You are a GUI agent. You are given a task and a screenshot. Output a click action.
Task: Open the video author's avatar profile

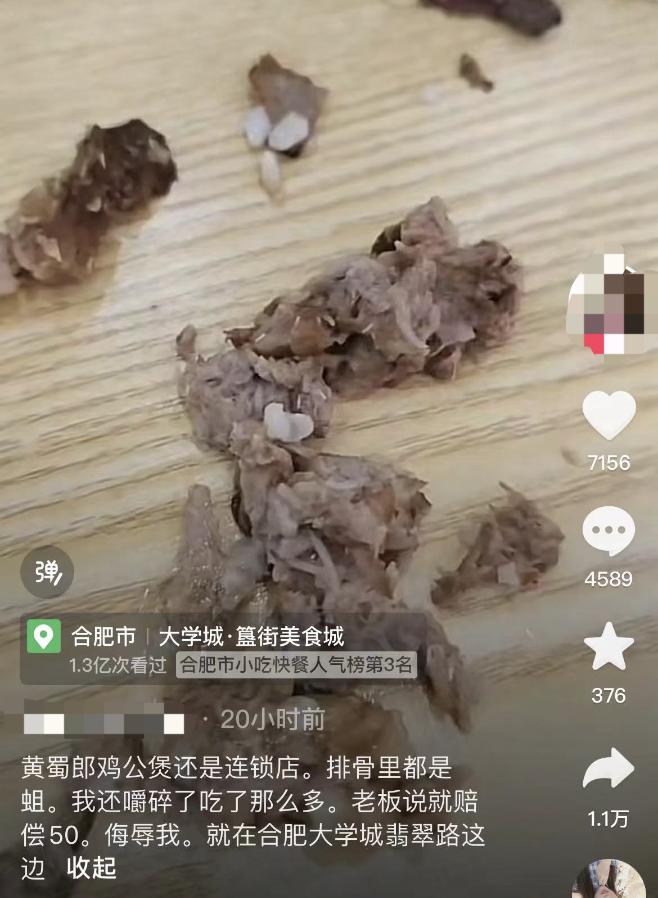pyautogui.click(x=610, y=305)
